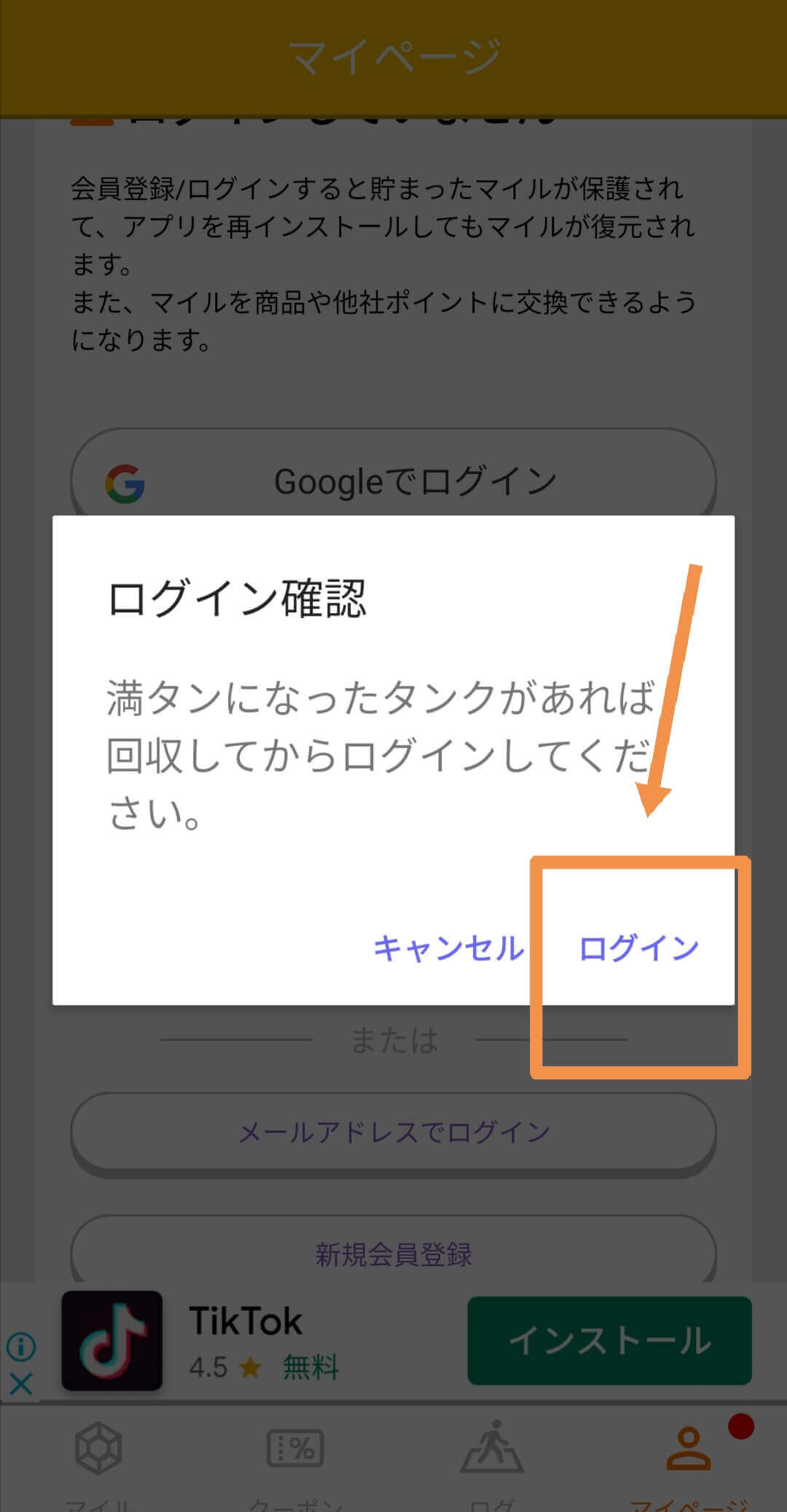Switch to the ログ tab
The width and height of the screenshot is (787, 1512).
(492, 1457)
